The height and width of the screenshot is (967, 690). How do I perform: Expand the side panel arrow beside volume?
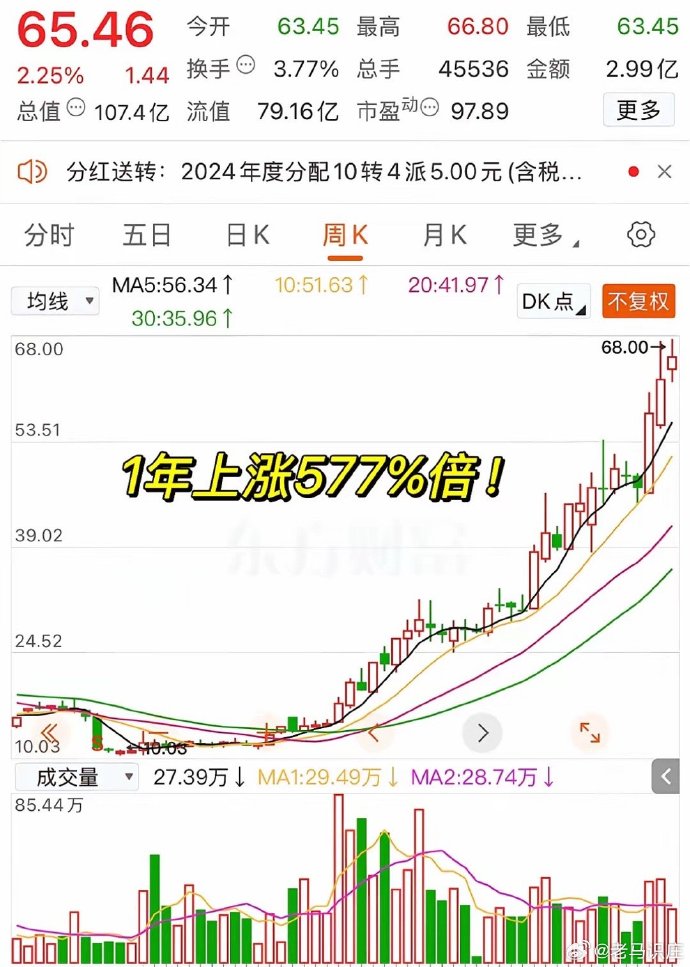tap(666, 776)
